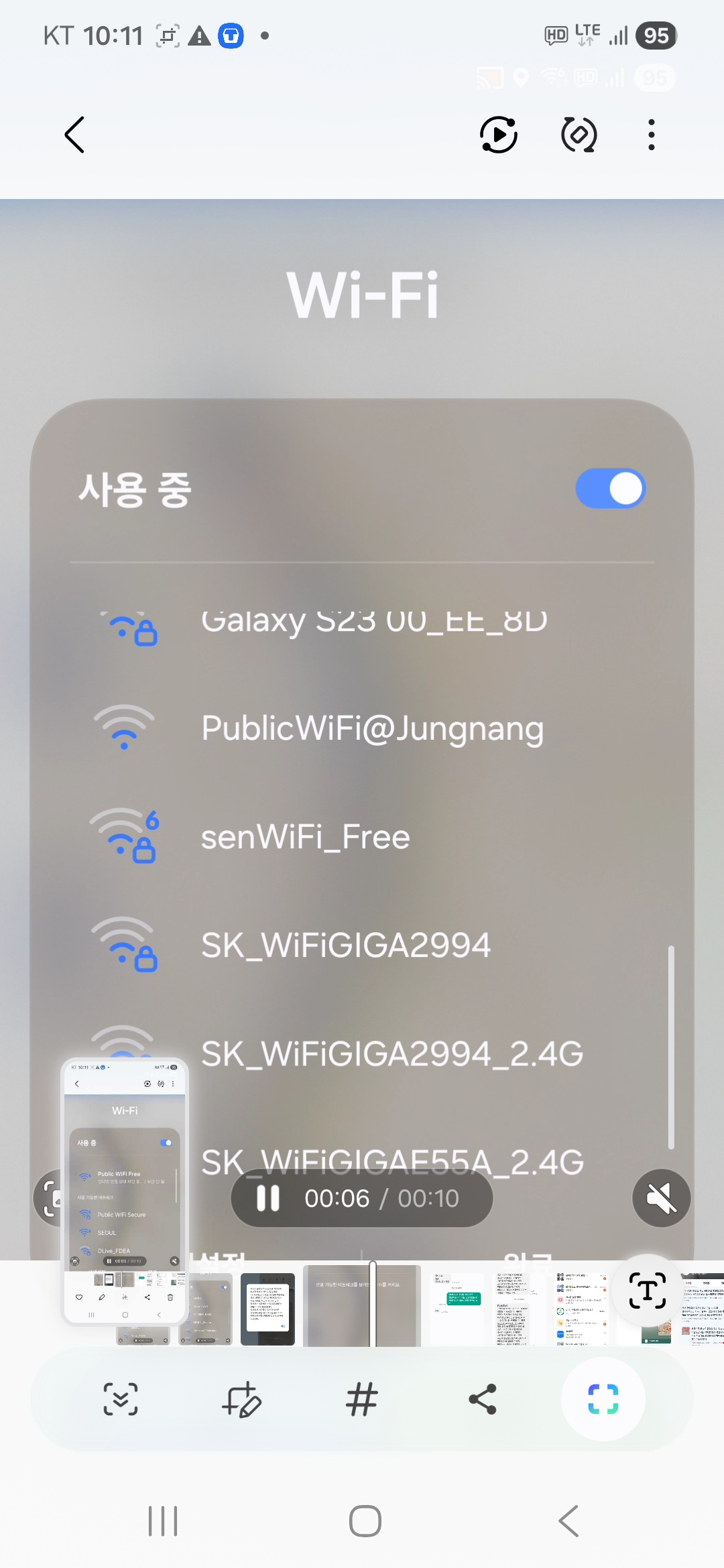The width and height of the screenshot is (724, 1568).
Task: Unmute the video sound
Action: point(661,1198)
